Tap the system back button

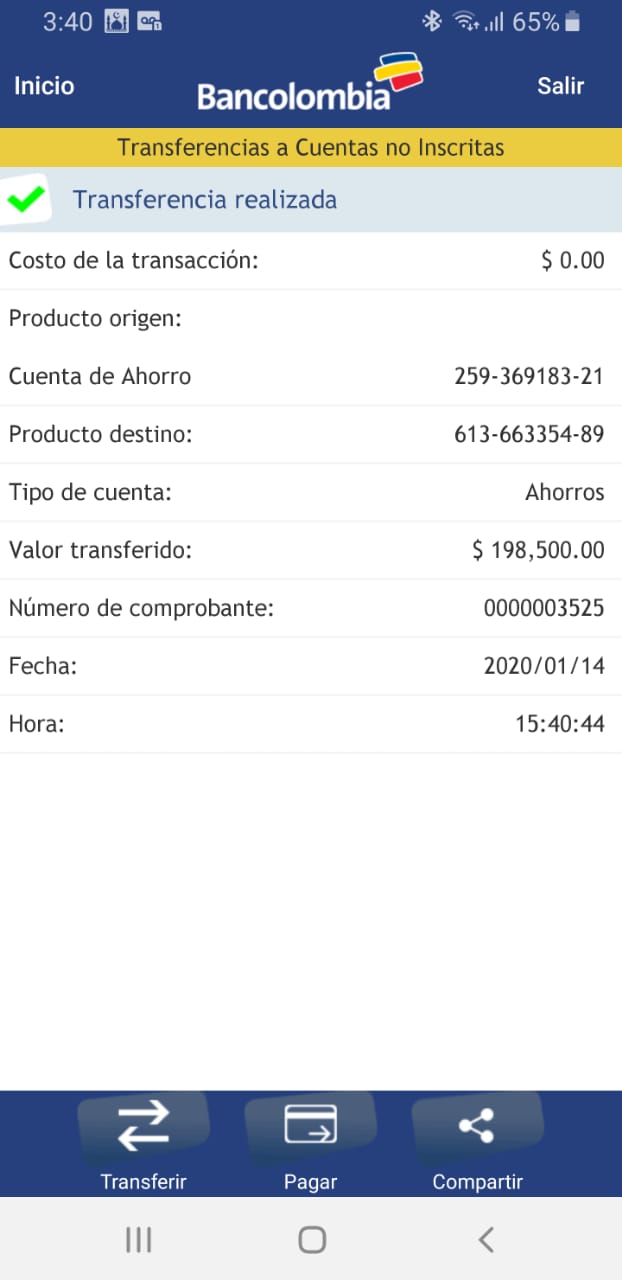click(x=486, y=1240)
